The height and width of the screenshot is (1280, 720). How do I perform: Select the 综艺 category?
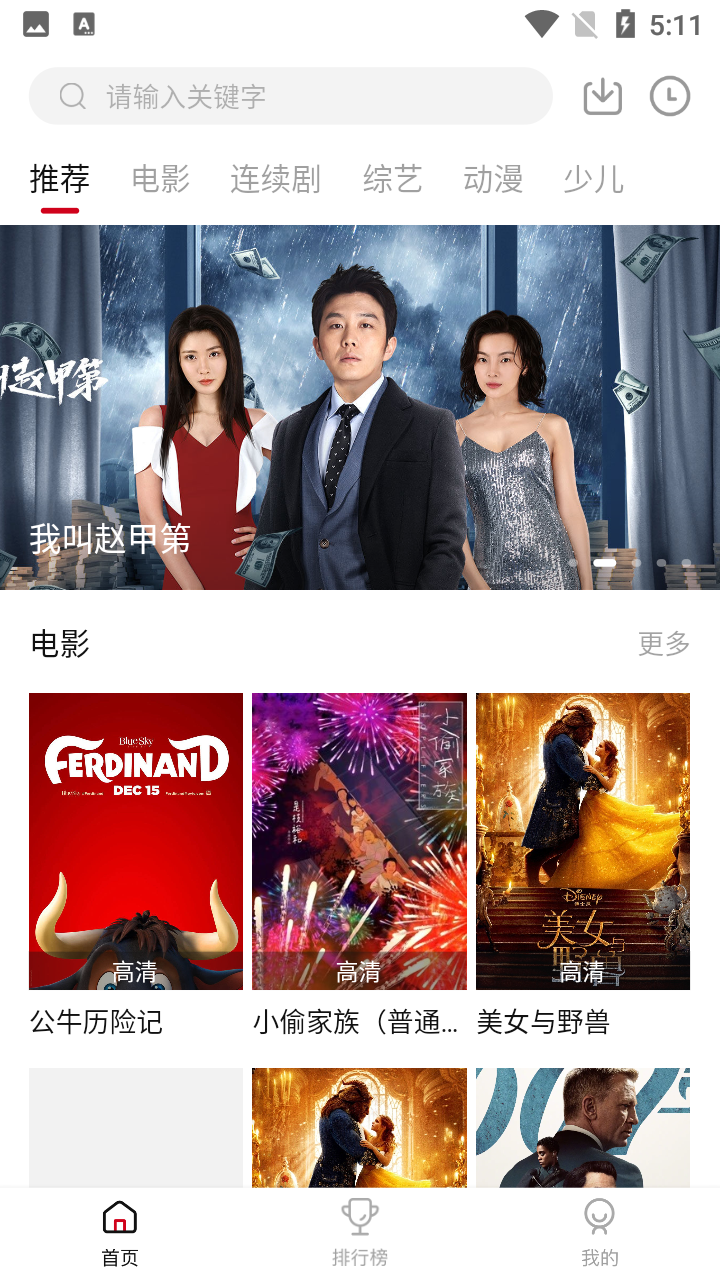click(x=392, y=178)
